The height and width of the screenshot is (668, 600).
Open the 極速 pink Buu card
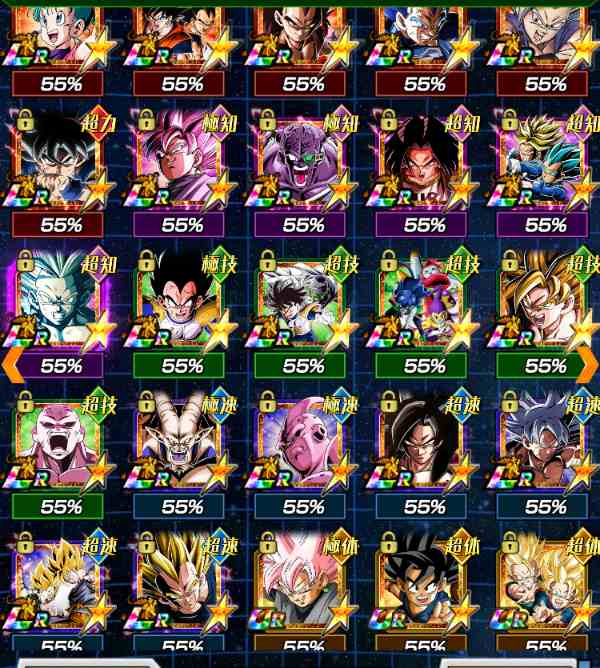click(303, 445)
